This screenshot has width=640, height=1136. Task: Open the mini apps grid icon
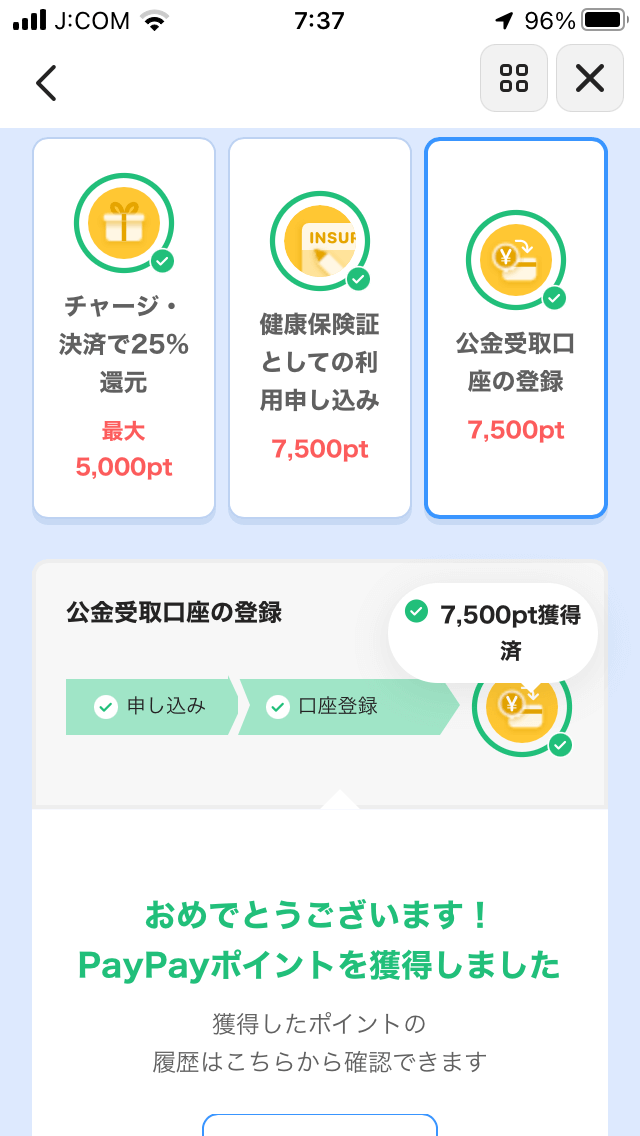pos(514,78)
